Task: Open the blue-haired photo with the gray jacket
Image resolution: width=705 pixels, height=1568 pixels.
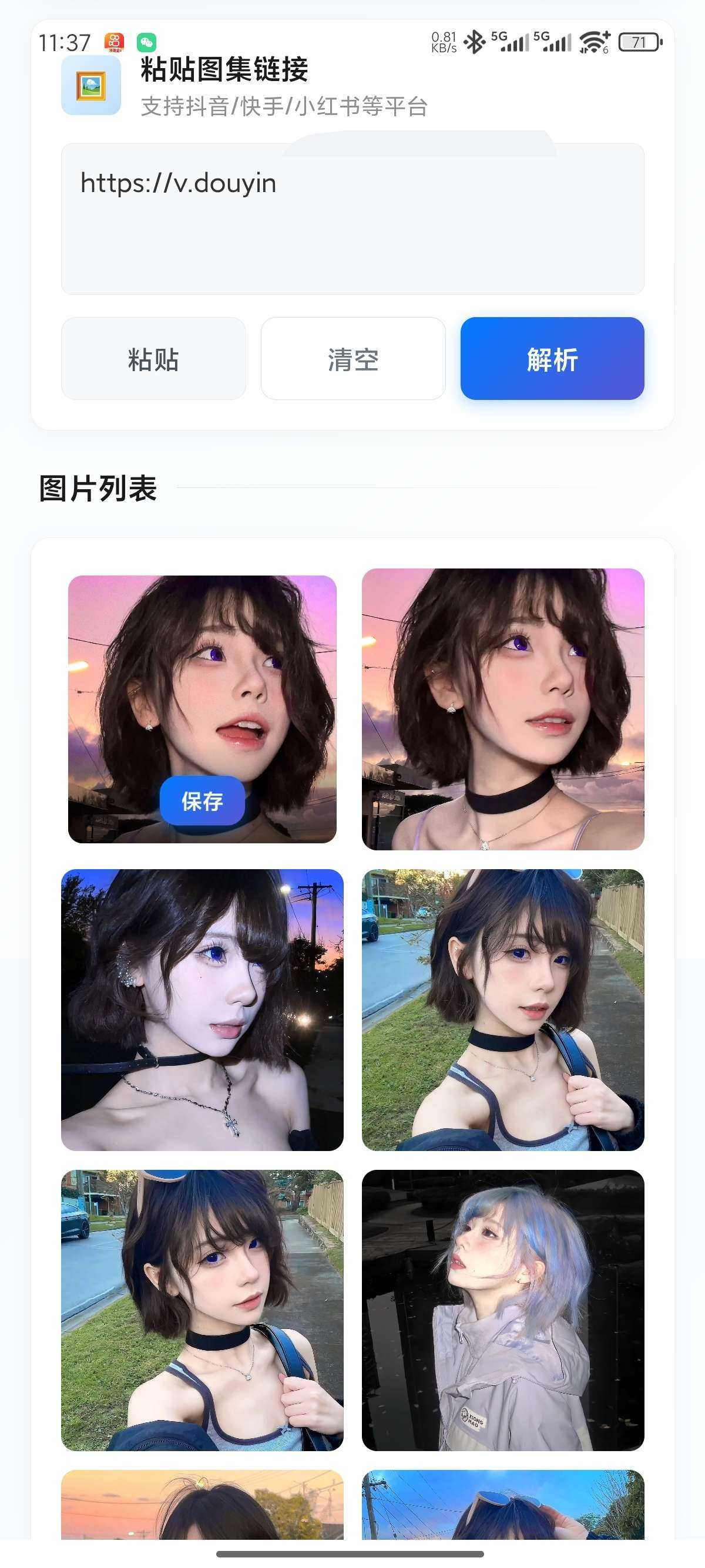Action: [x=503, y=1311]
